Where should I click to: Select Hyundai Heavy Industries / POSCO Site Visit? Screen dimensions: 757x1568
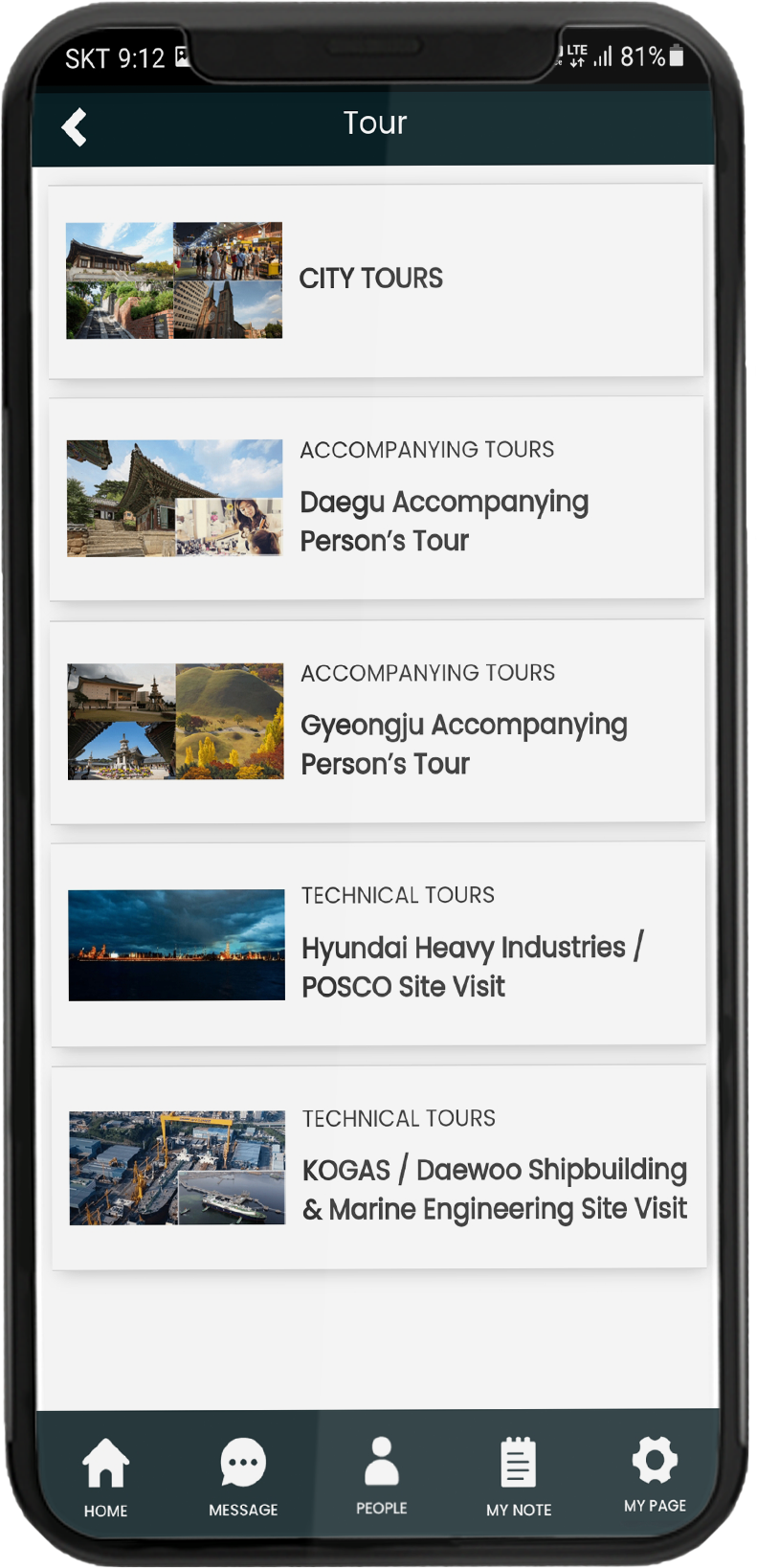pos(378,945)
